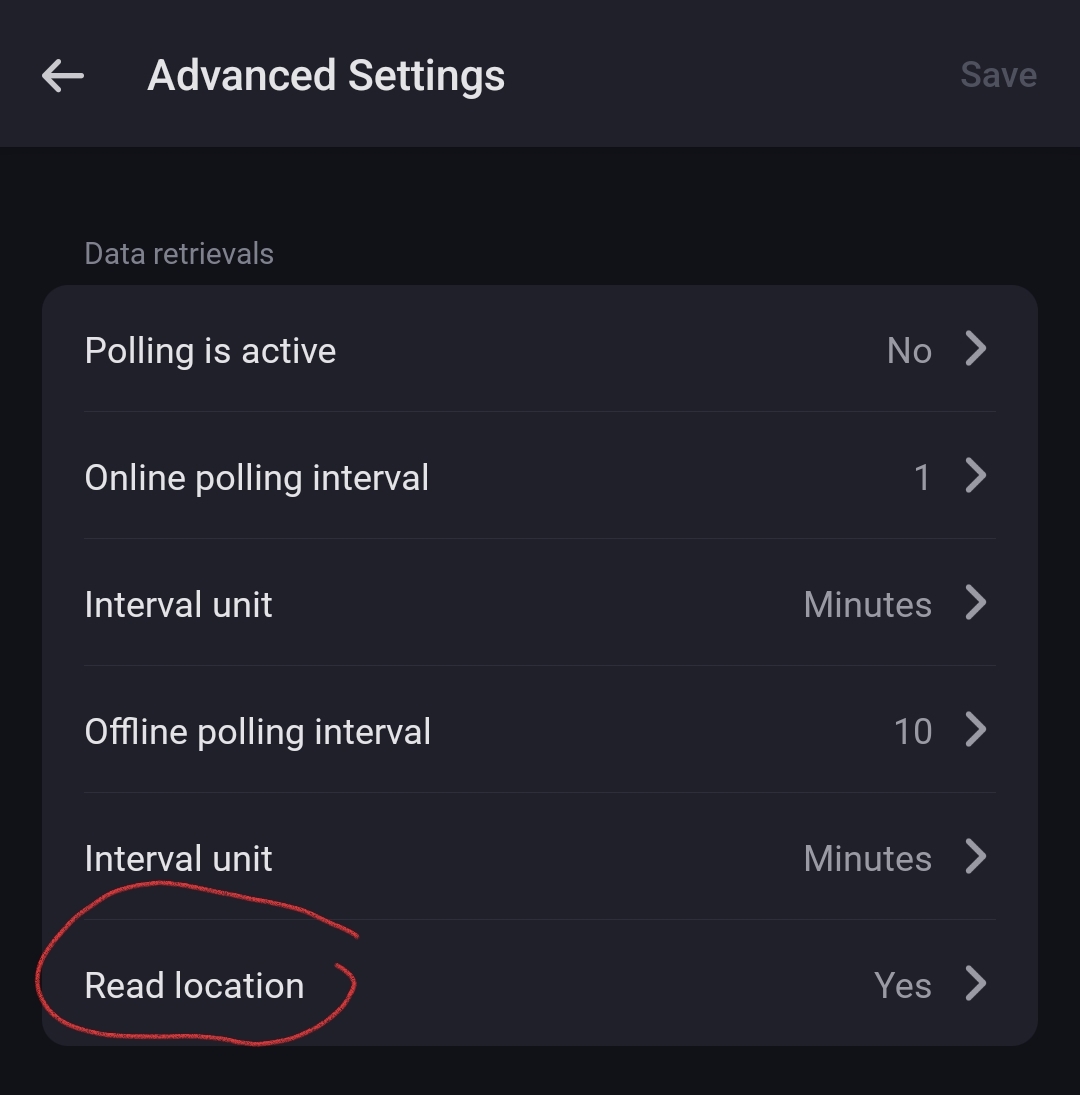Change the Online polling interval value

point(539,477)
